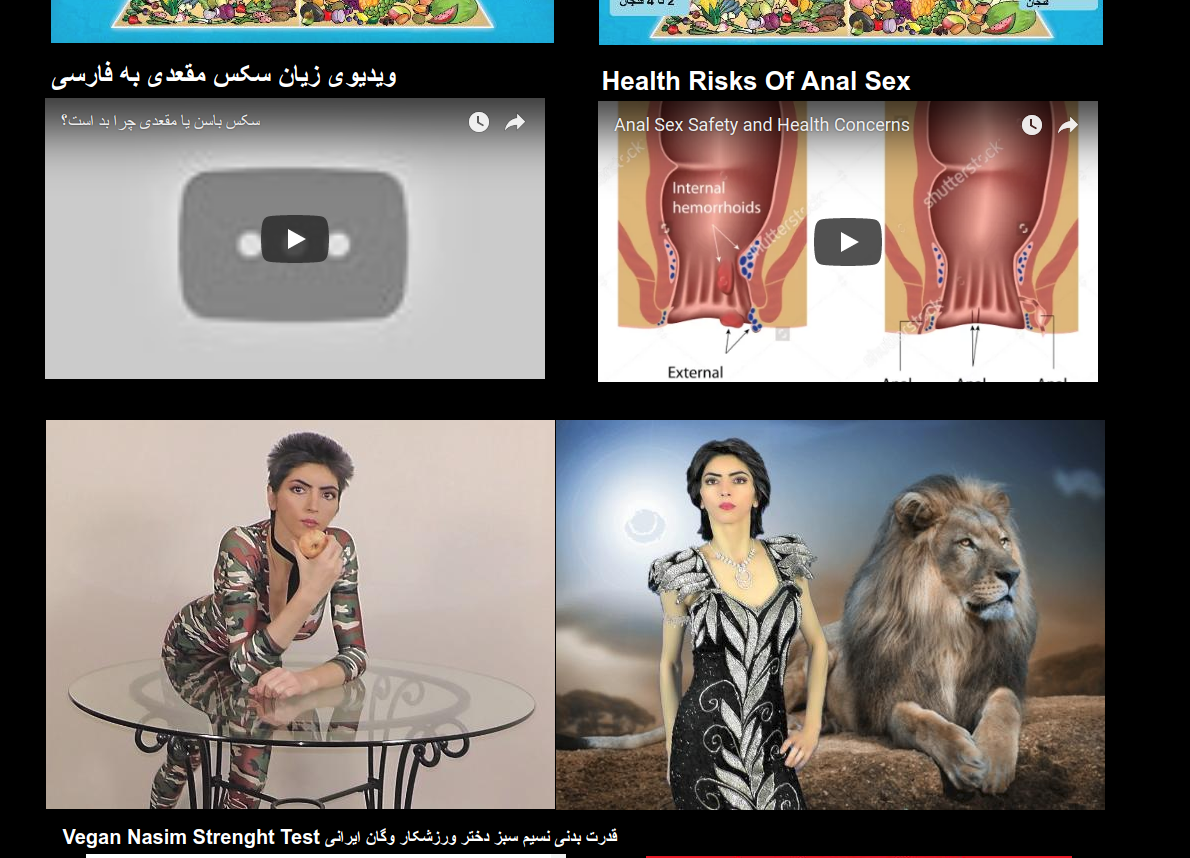
Task: Share the Anal Sex Safety video
Action: click(x=1068, y=125)
